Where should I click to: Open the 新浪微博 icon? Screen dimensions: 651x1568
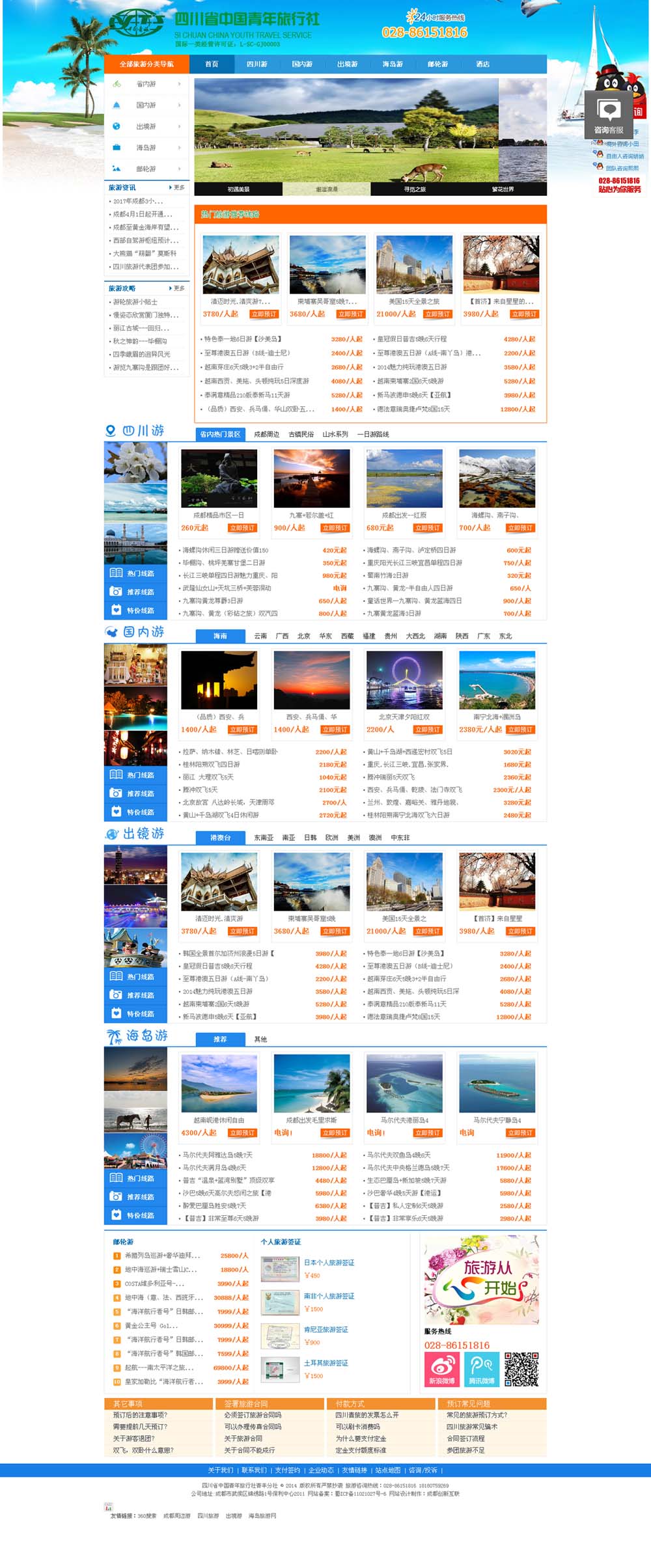(442, 1369)
